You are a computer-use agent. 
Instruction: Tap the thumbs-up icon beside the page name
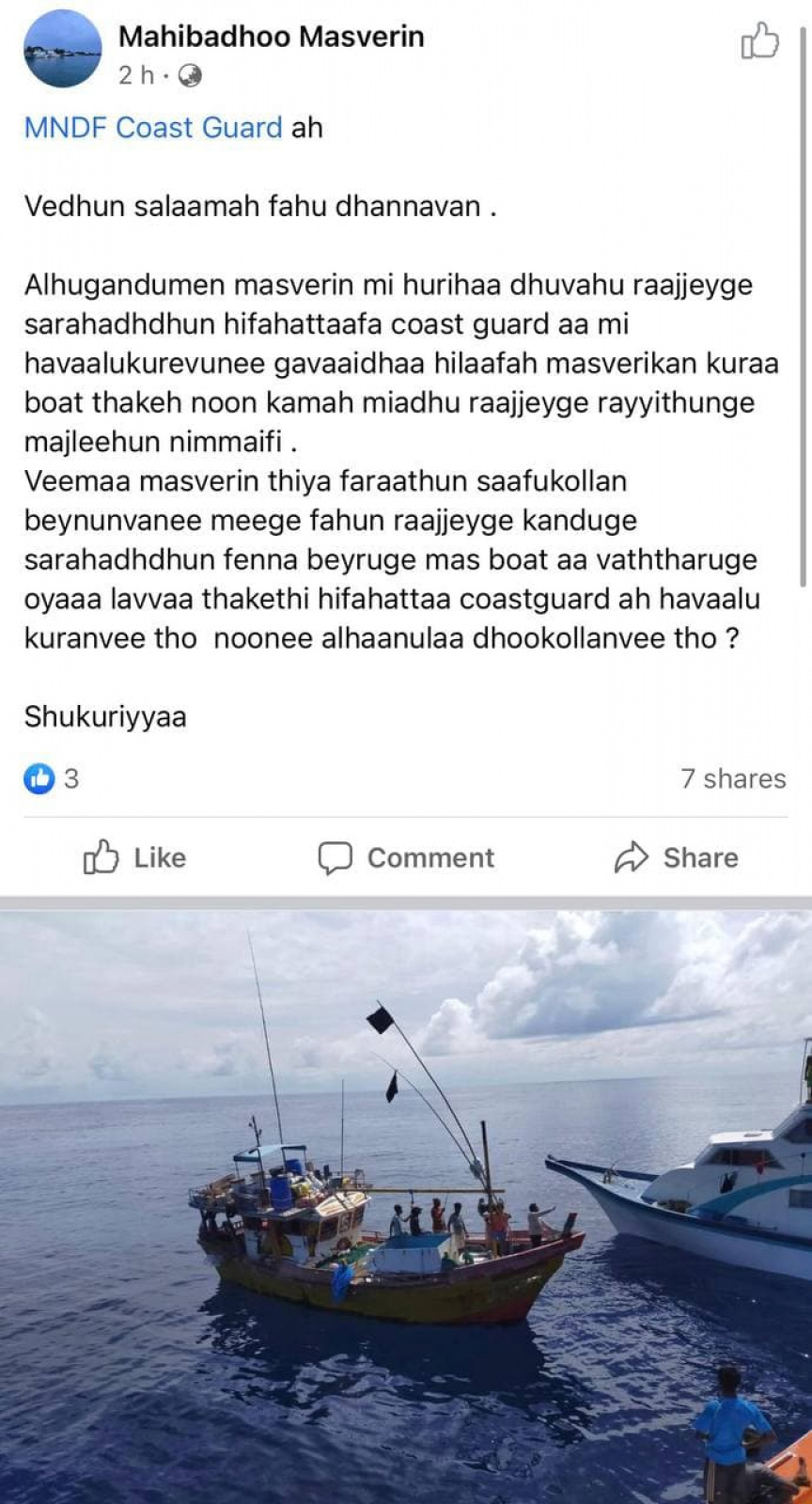click(759, 41)
